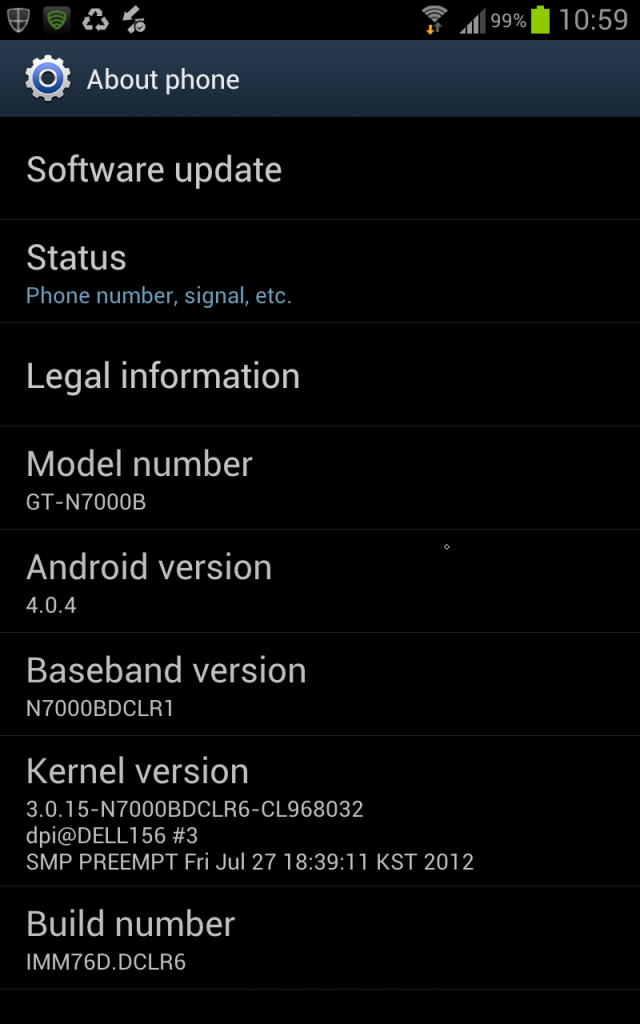Open Status phone number and signal
The width and height of the screenshot is (640, 1024).
[320, 272]
